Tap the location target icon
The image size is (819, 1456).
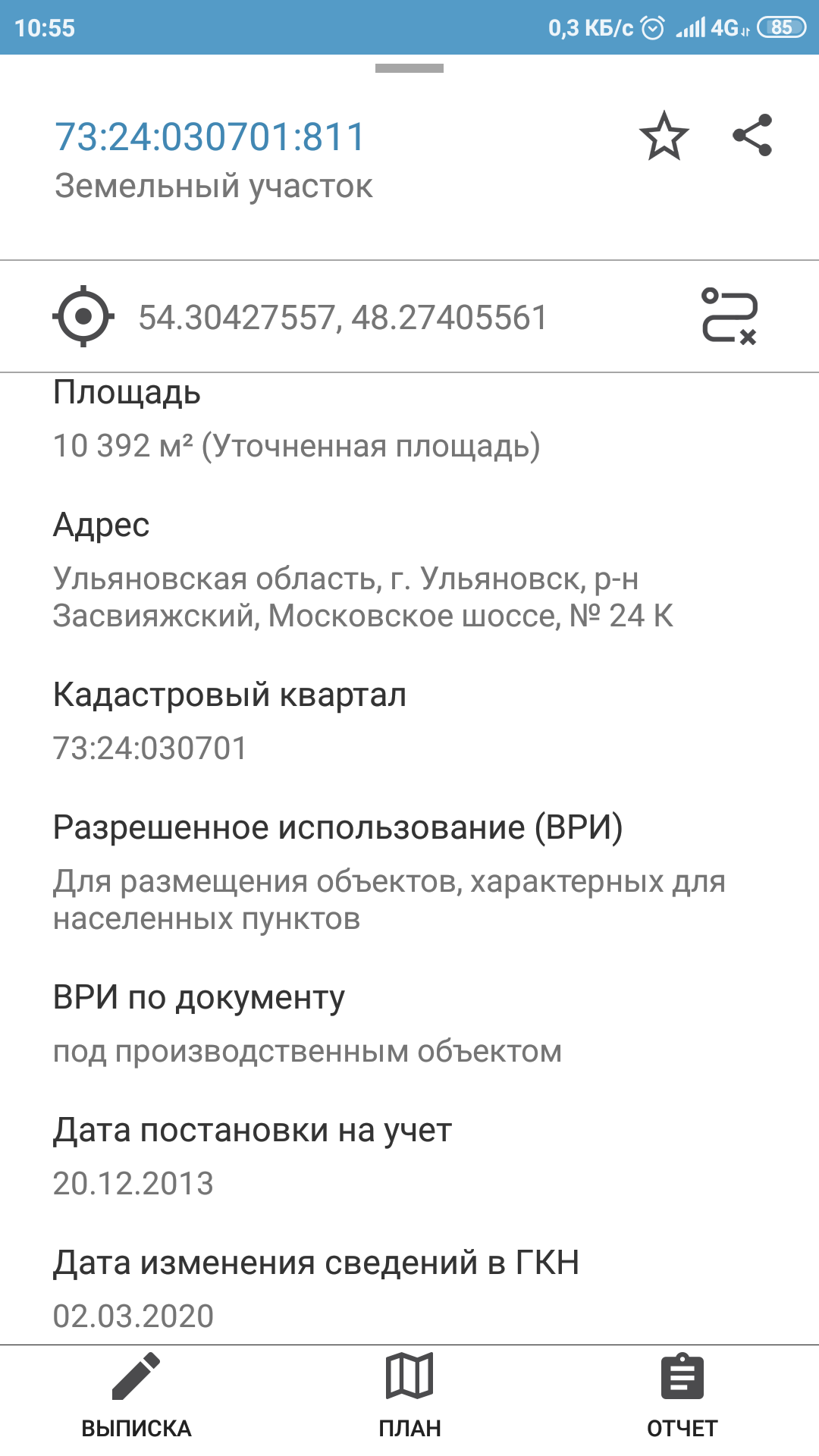coord(83,316)
